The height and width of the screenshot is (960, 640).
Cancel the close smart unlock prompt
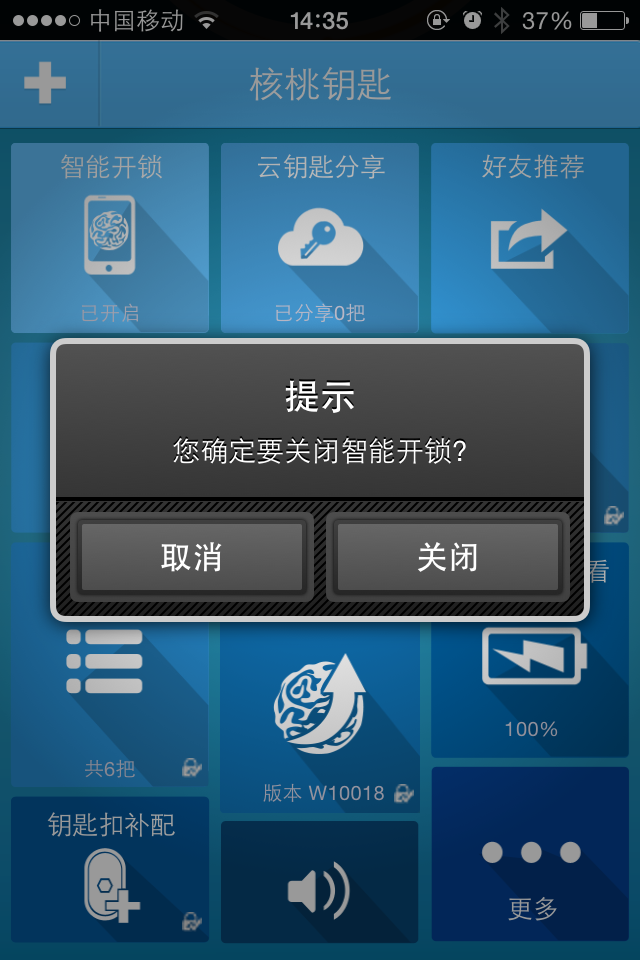tap(191, 557)
